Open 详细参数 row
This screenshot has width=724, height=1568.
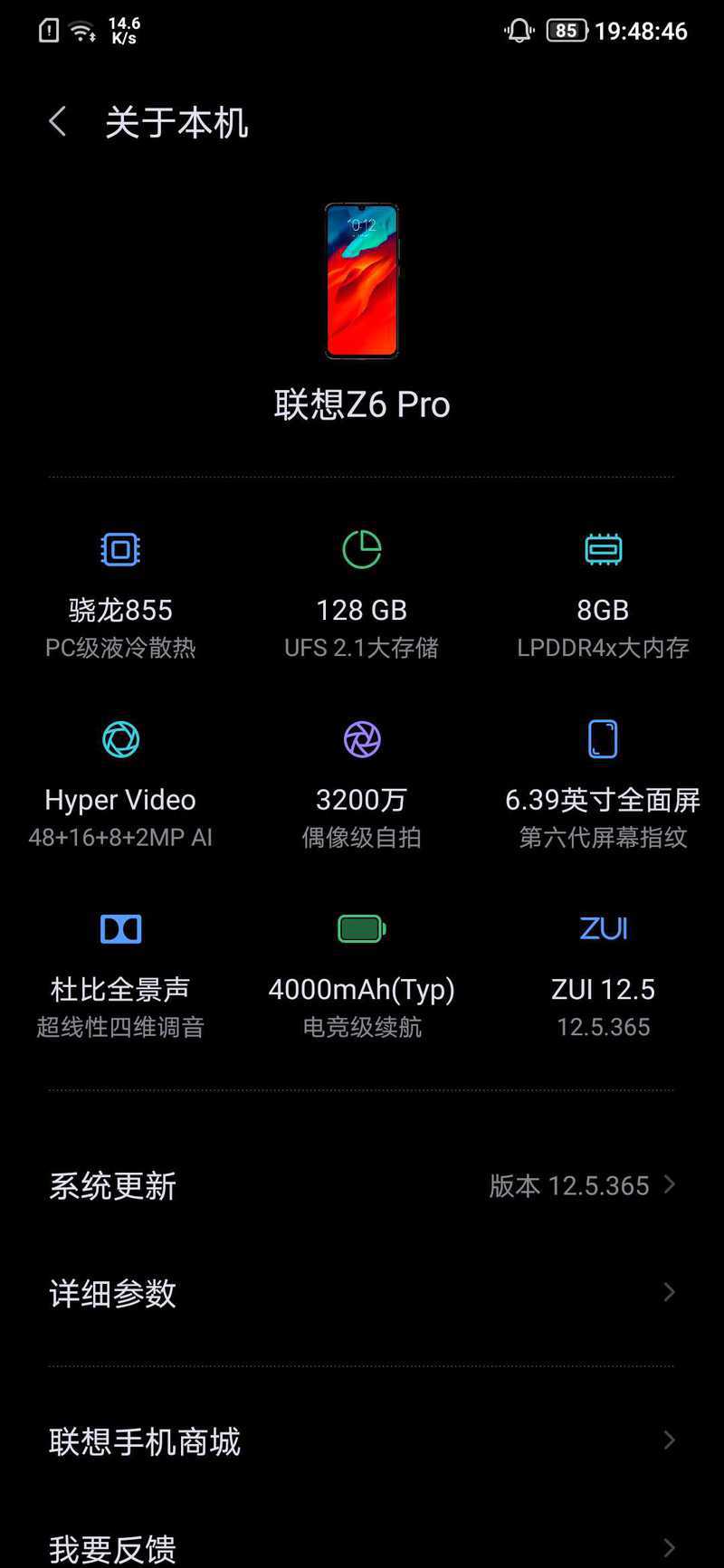point(362,1293)
